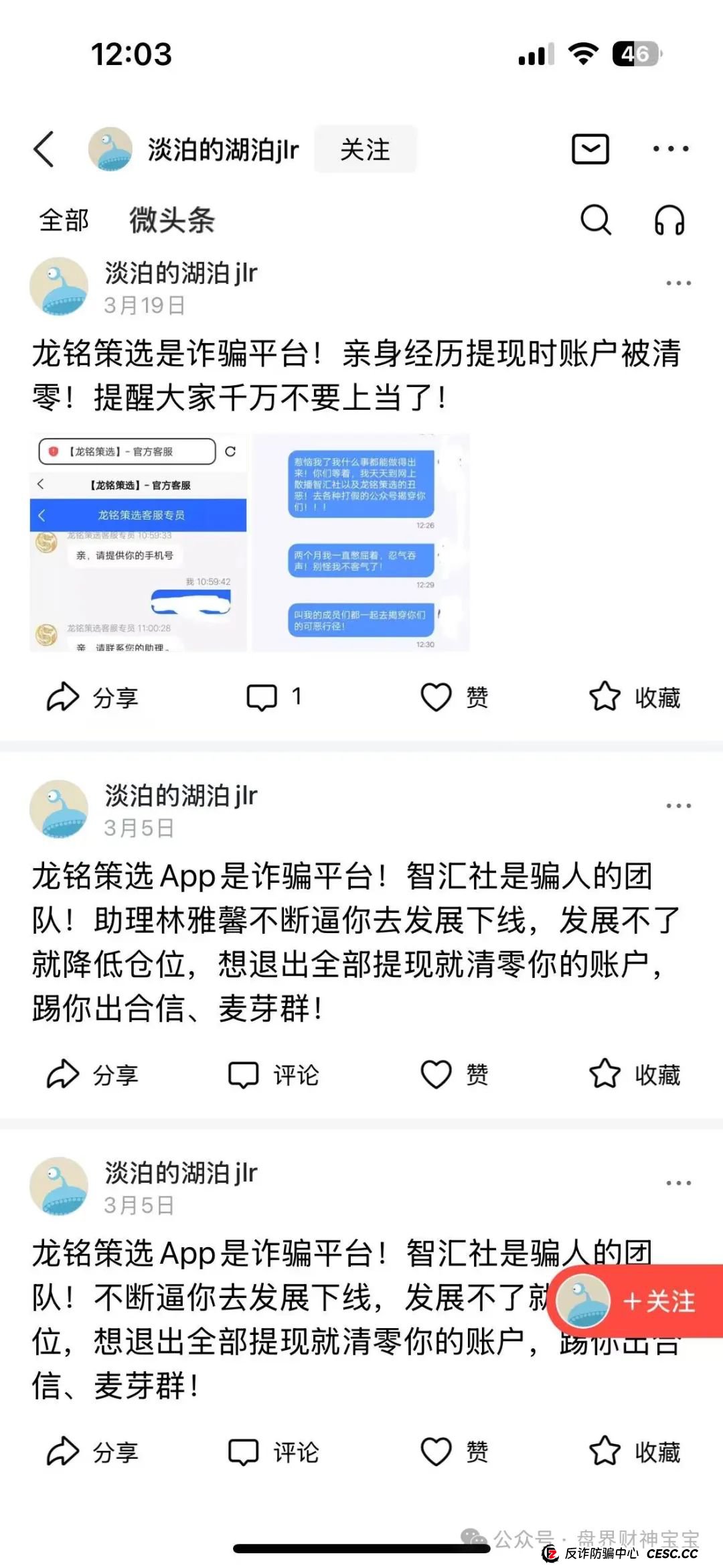The image size is (723, 1568).
Task: Switch to the 微头条 tab
Action: click(172, 220)
